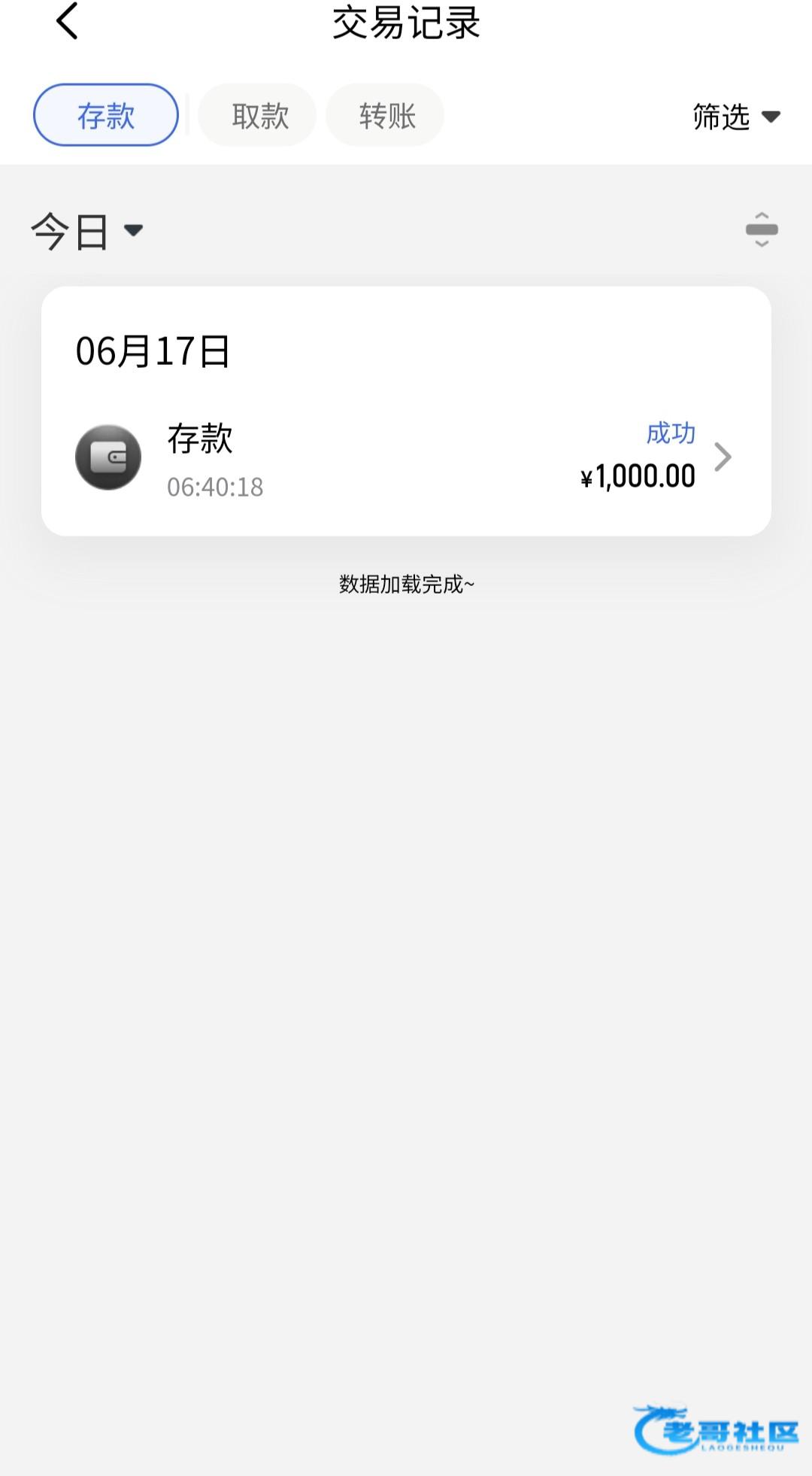Viewport: 812px width, 1476px height.
Task: Go back from the 交易记录 page
Action: coord(67,21)
